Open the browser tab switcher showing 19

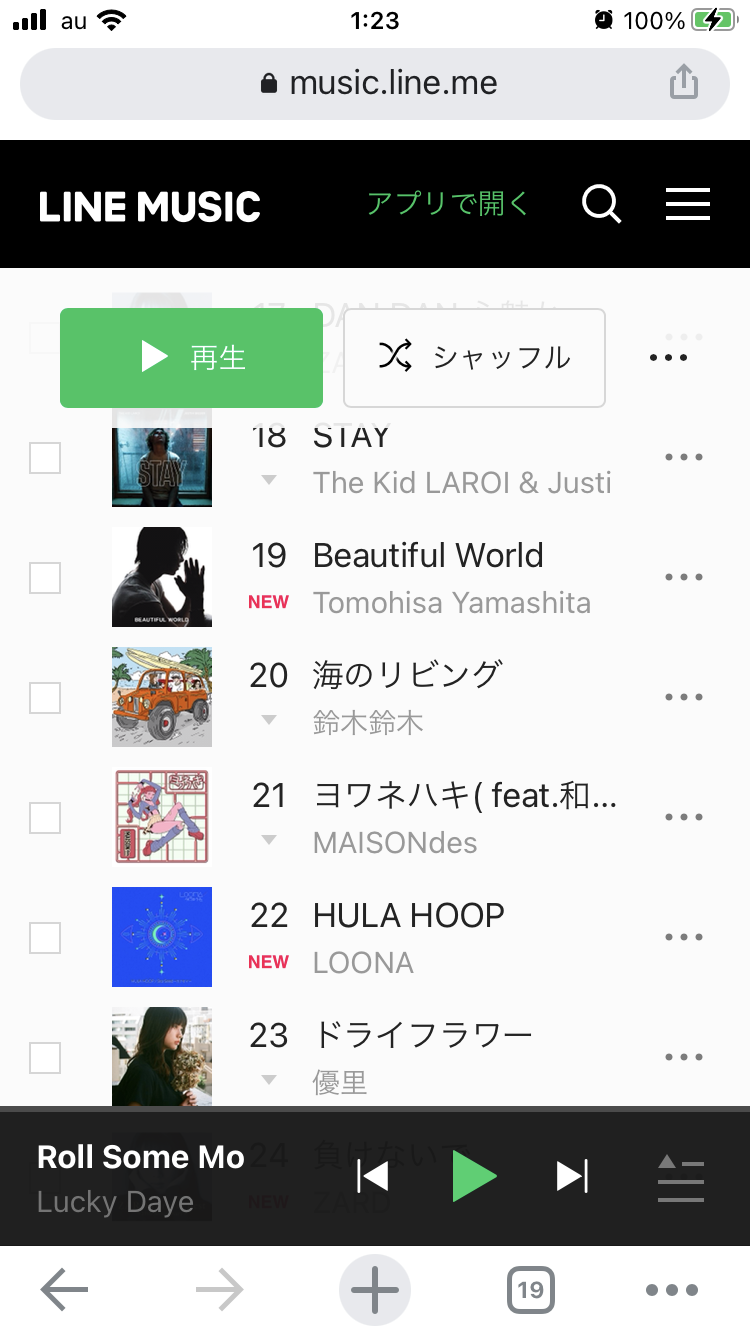pos(531,1290)
